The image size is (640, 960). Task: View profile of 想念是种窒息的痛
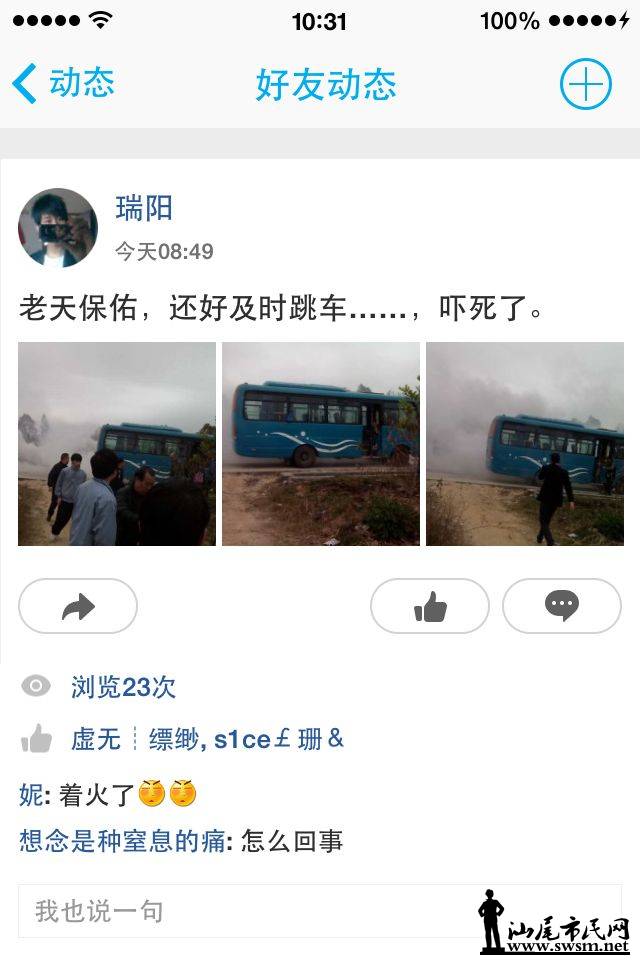pyautogui.click(x=122, y=842)
